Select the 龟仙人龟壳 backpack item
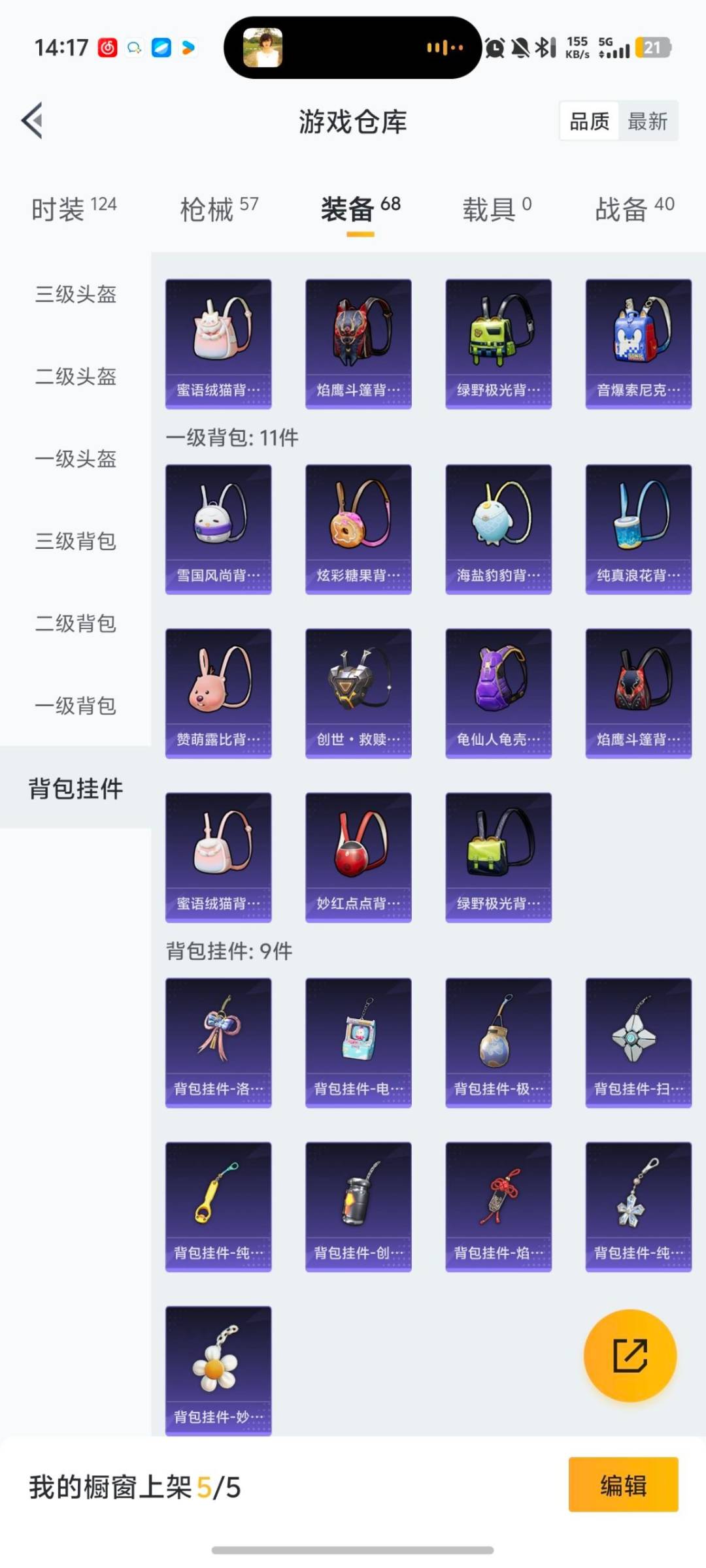This screenshot has height=1568, width=706. (498, 693)
